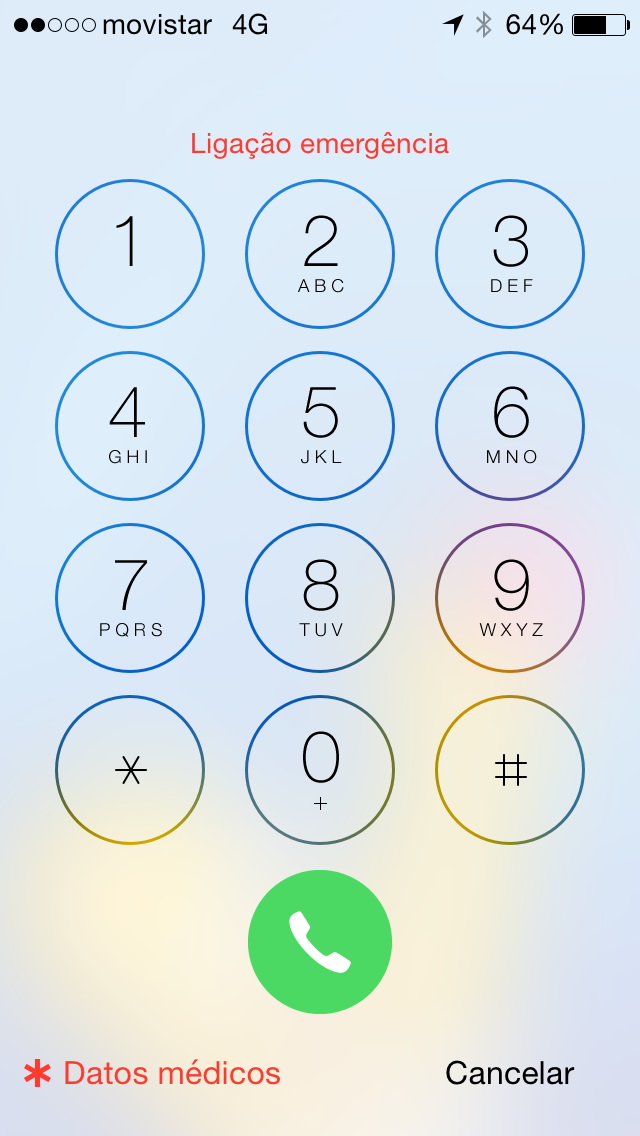640x1136 pixels.
Task: Dial the 5 JKL key
Action: tap(320, 426)
